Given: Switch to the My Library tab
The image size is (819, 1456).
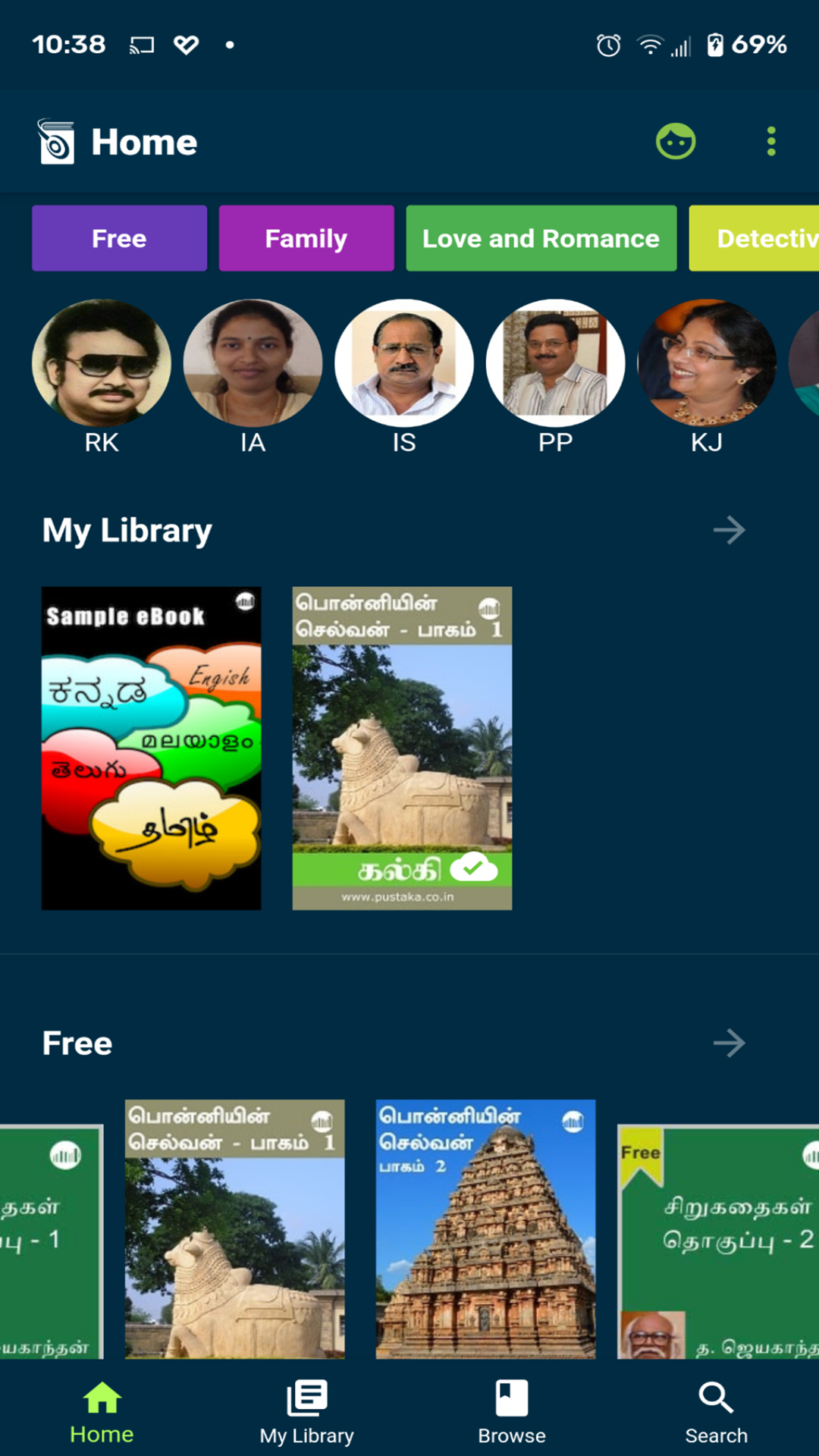Looking at the screenshot, I should [306, 1412].
